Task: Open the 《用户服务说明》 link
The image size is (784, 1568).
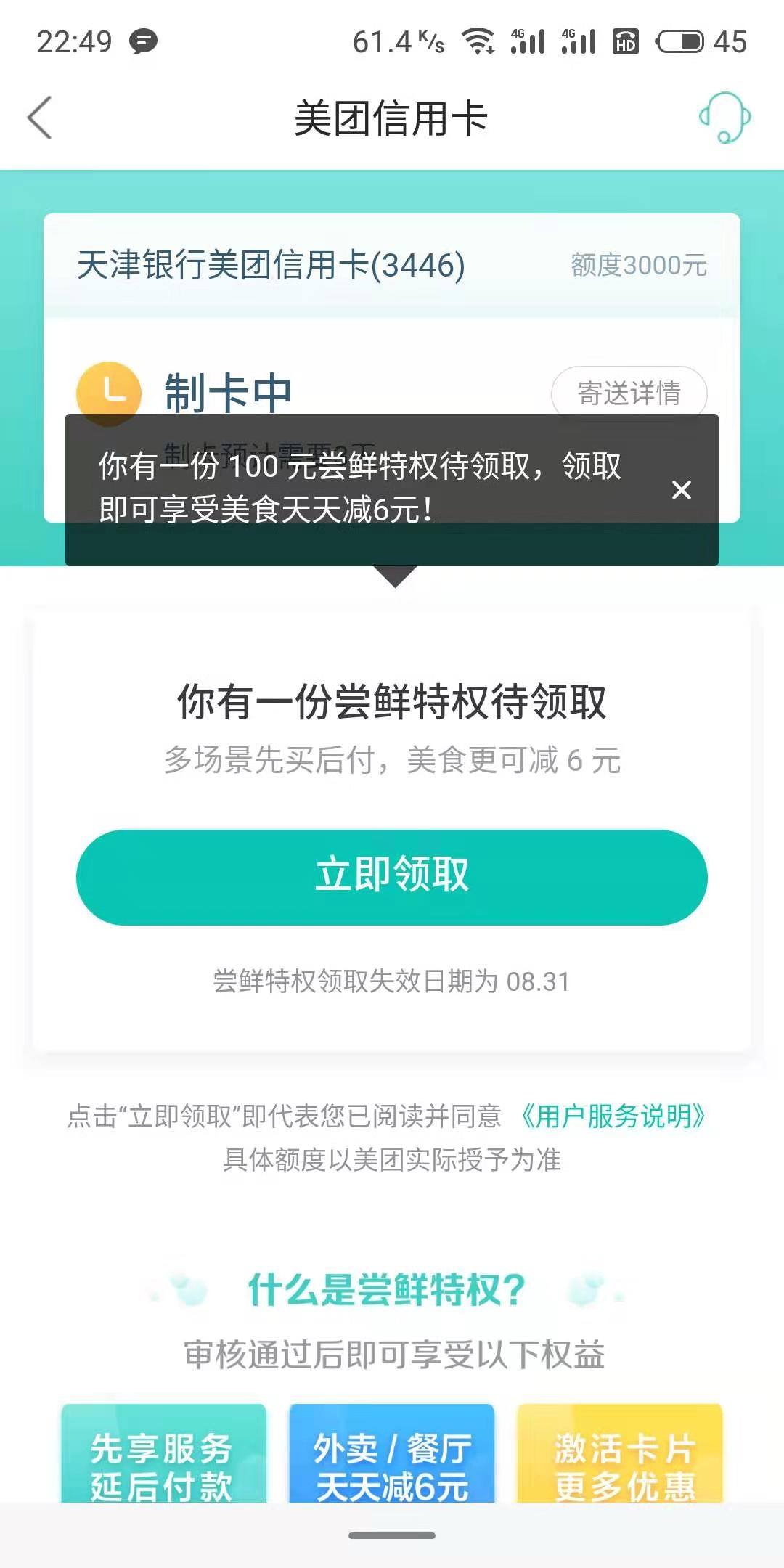Action: click(x=613, y=1116)
